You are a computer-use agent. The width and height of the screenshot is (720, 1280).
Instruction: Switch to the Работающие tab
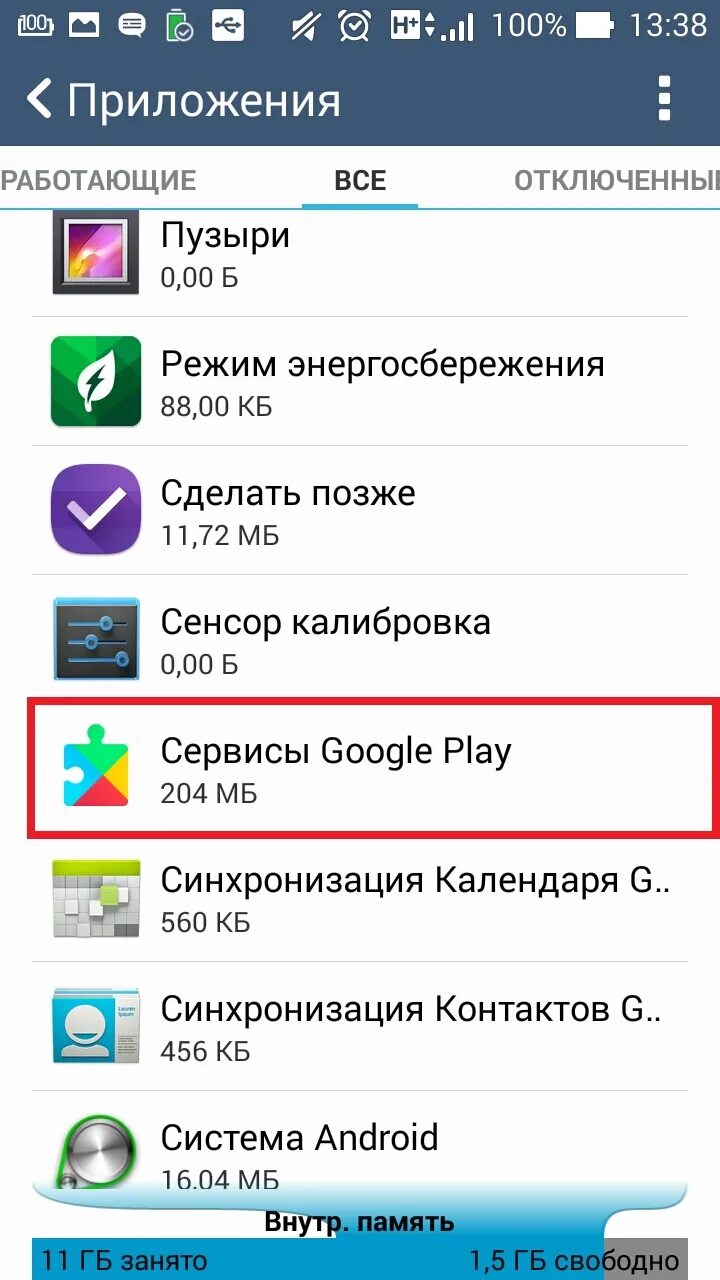tap(100, 180)
